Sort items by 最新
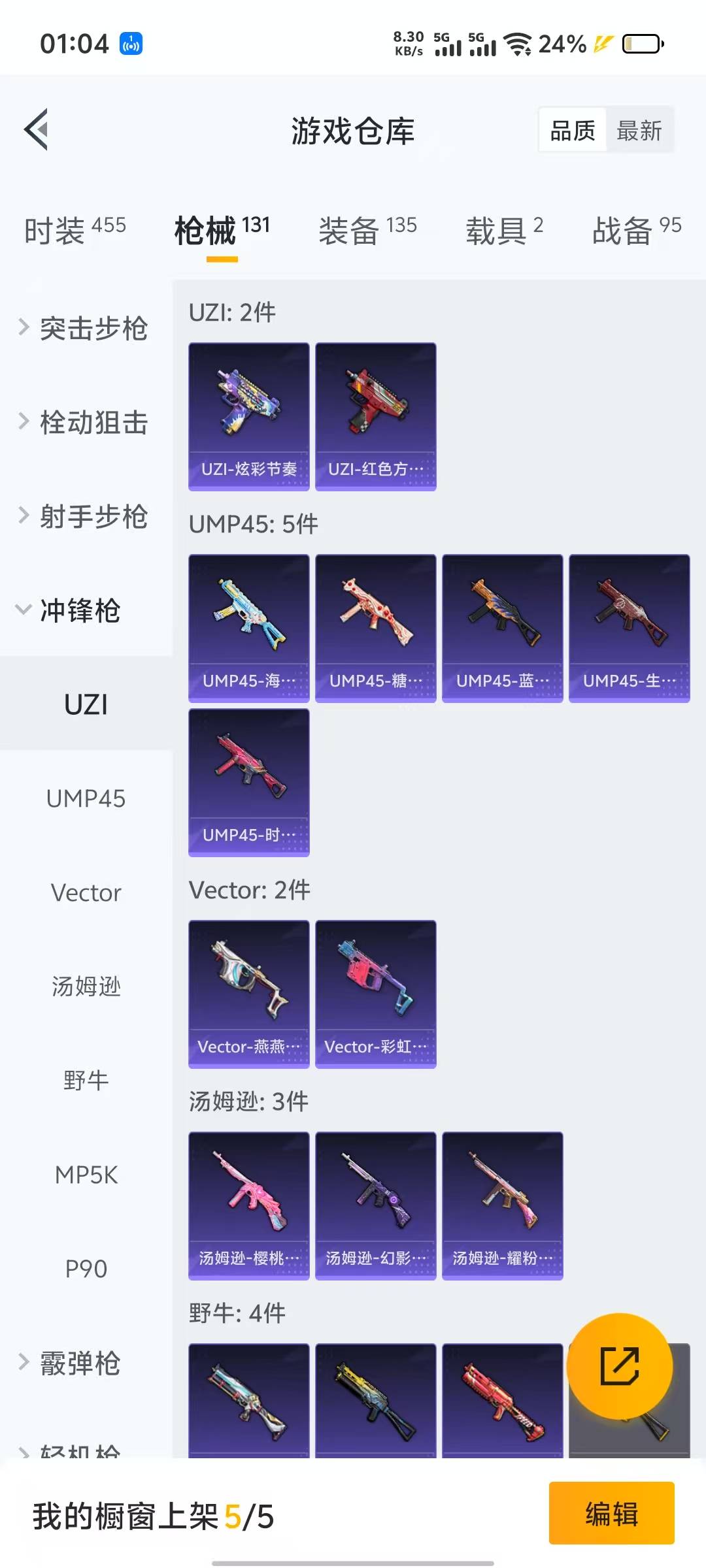 (x=639, y=131)
